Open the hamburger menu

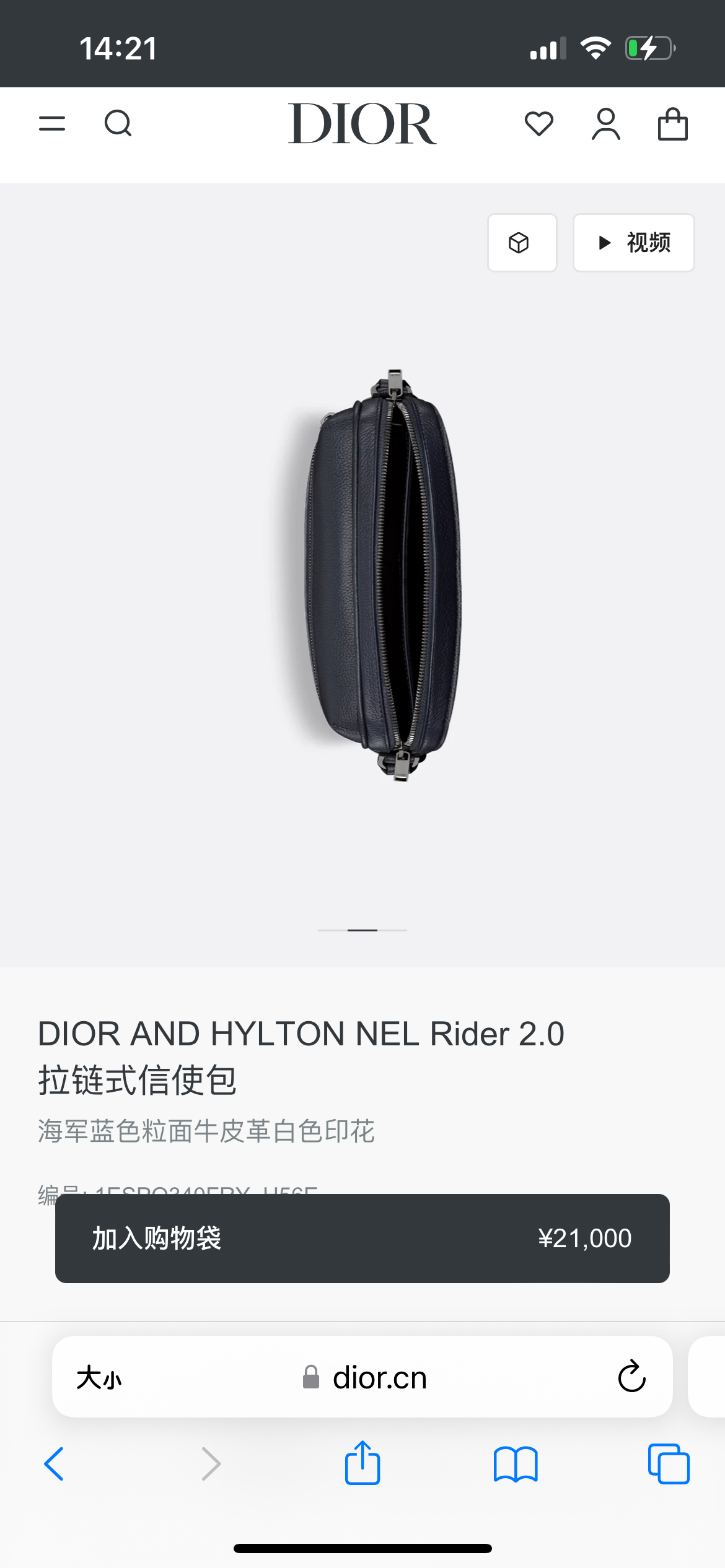tap(52, 123)
